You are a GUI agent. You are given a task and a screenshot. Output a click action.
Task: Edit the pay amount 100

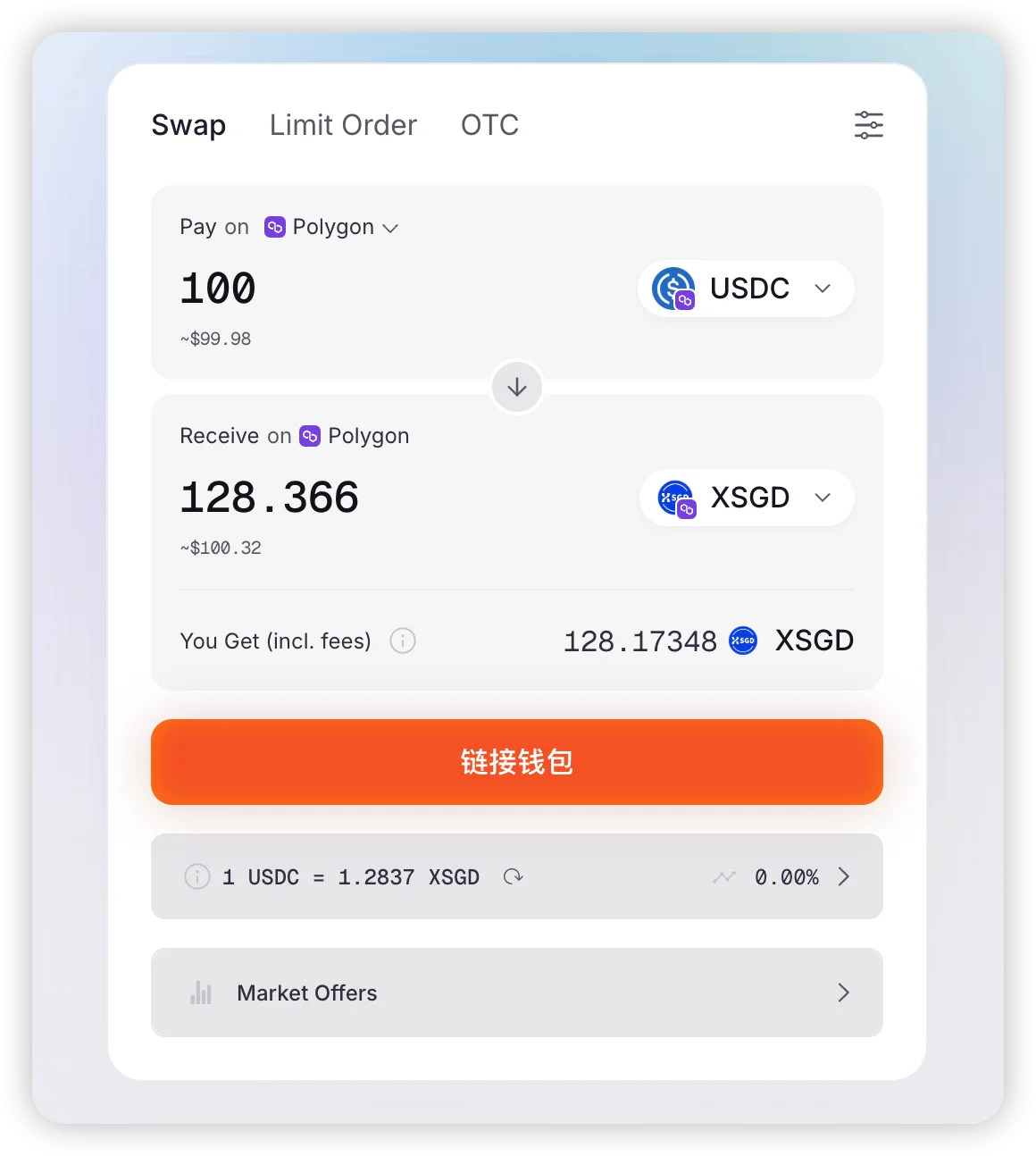218,289
